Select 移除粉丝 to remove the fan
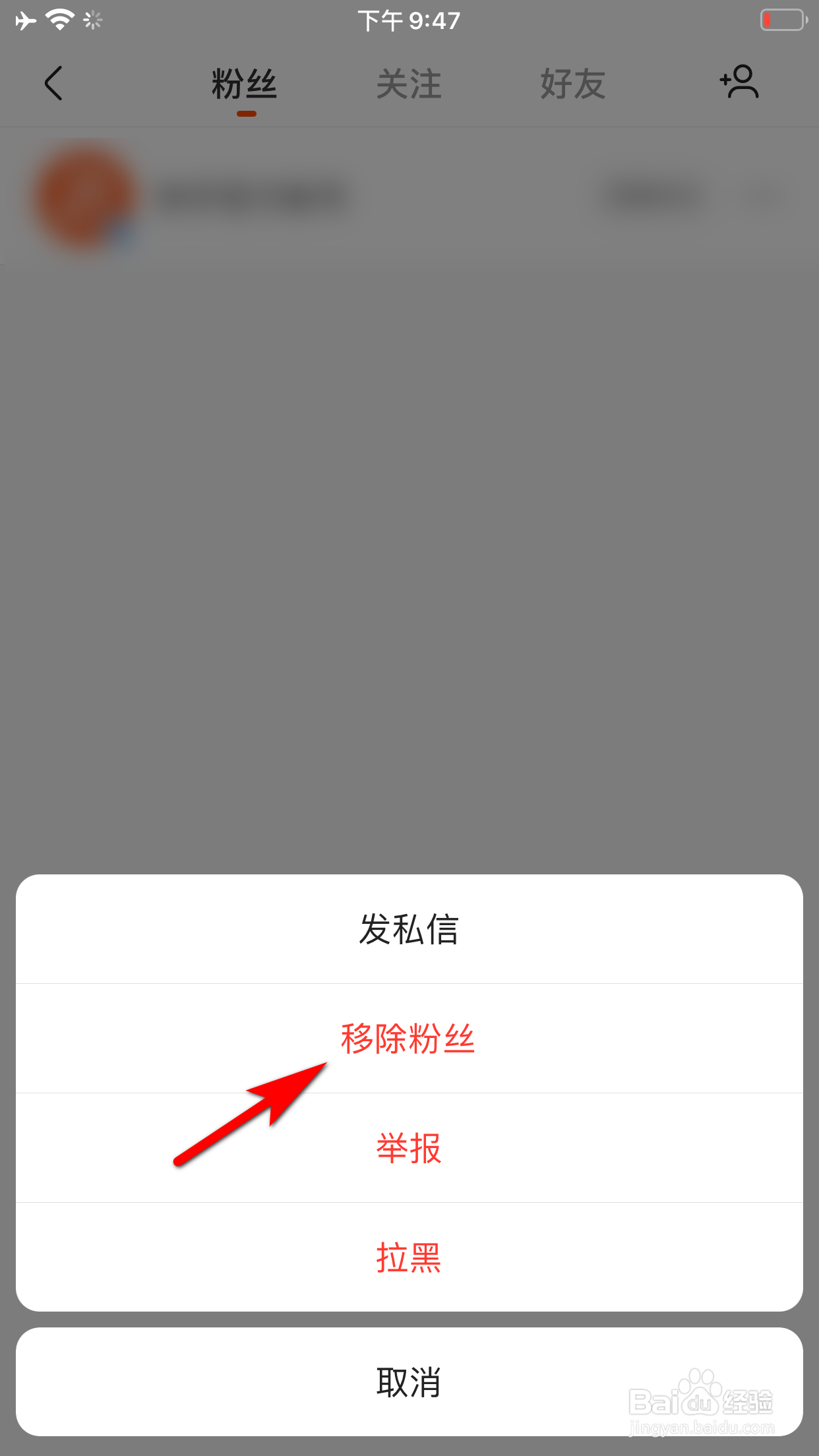Screen dimensions: 819x1456 point(409,1038)
